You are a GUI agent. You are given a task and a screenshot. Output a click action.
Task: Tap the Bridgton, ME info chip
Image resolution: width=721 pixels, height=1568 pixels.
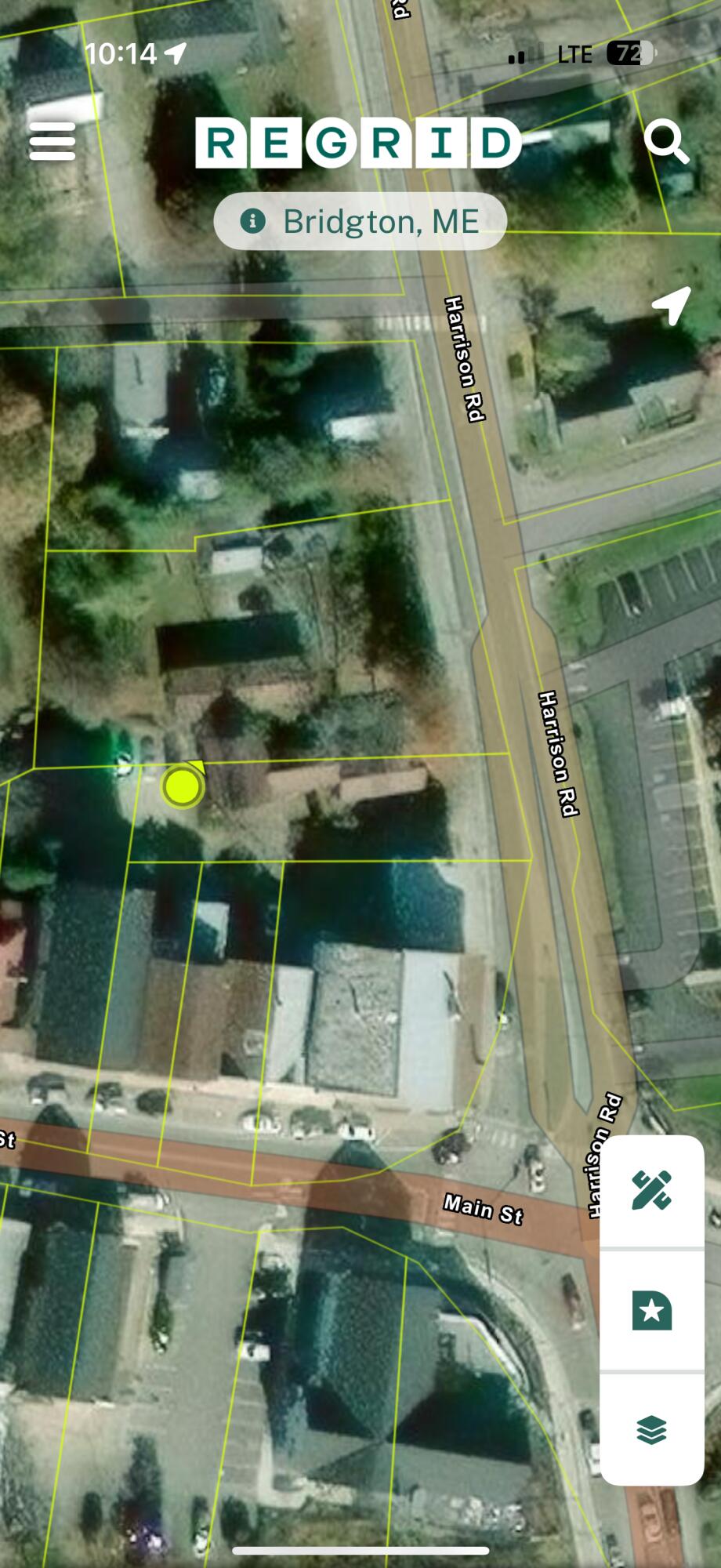360,221
